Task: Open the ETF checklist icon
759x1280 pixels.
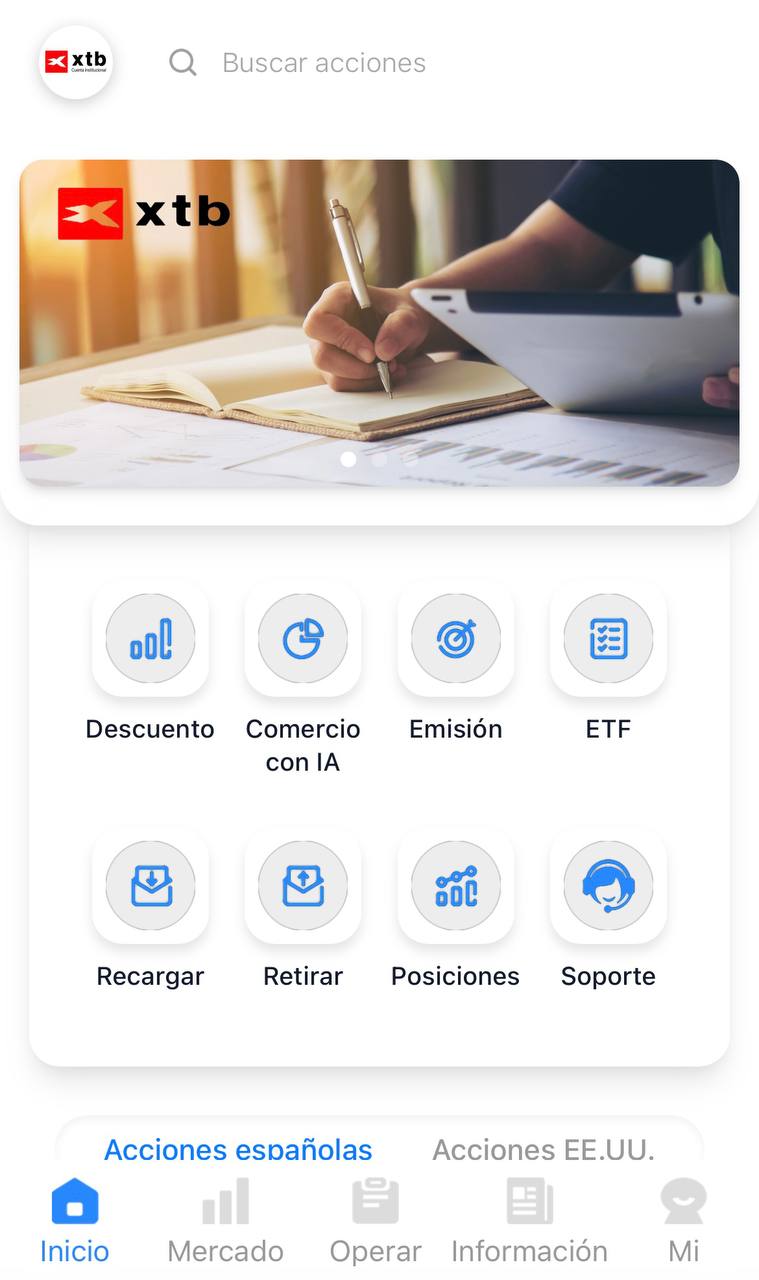Action: [x=608, y=639]
